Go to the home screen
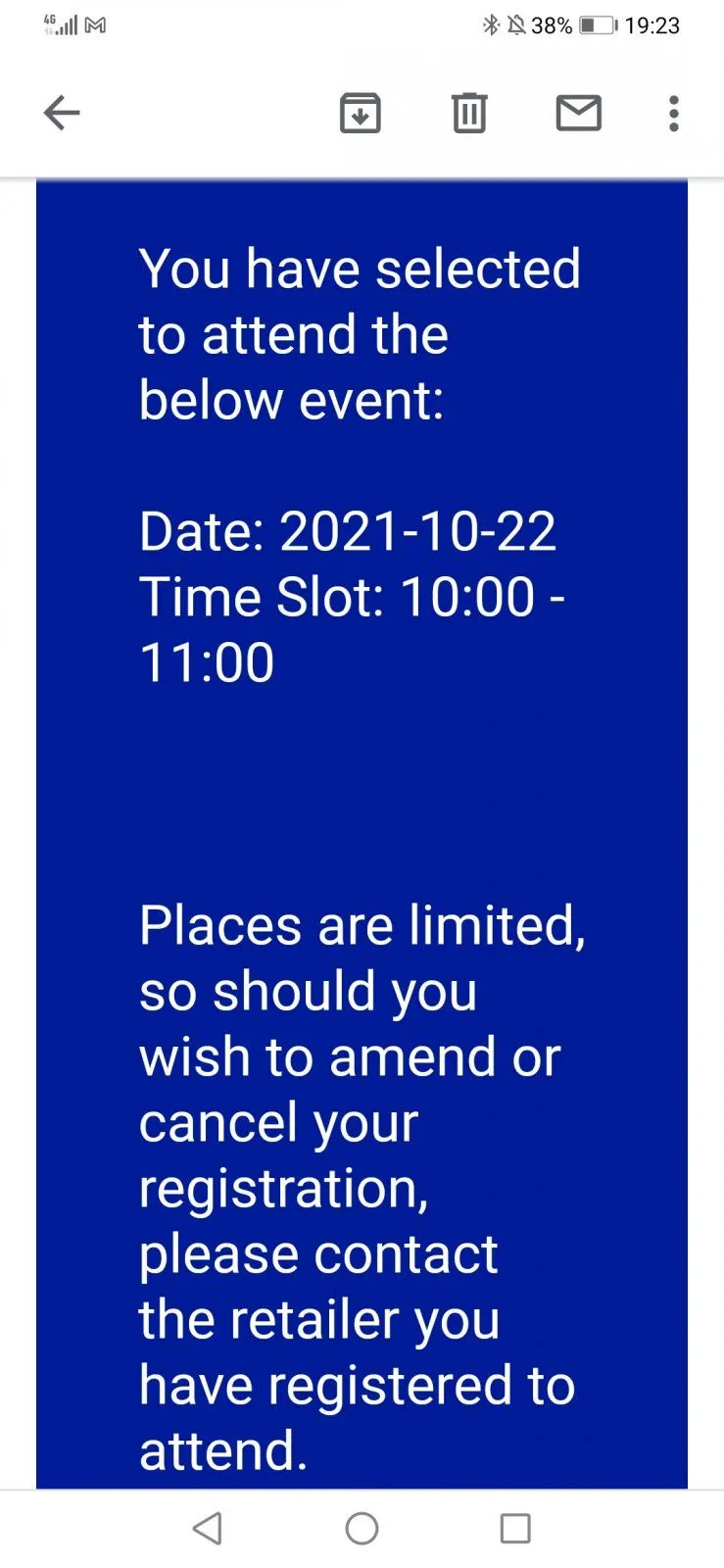The width and height of the screenshot is (724, 1568). pyautogui.click(x=362, y=1528)
